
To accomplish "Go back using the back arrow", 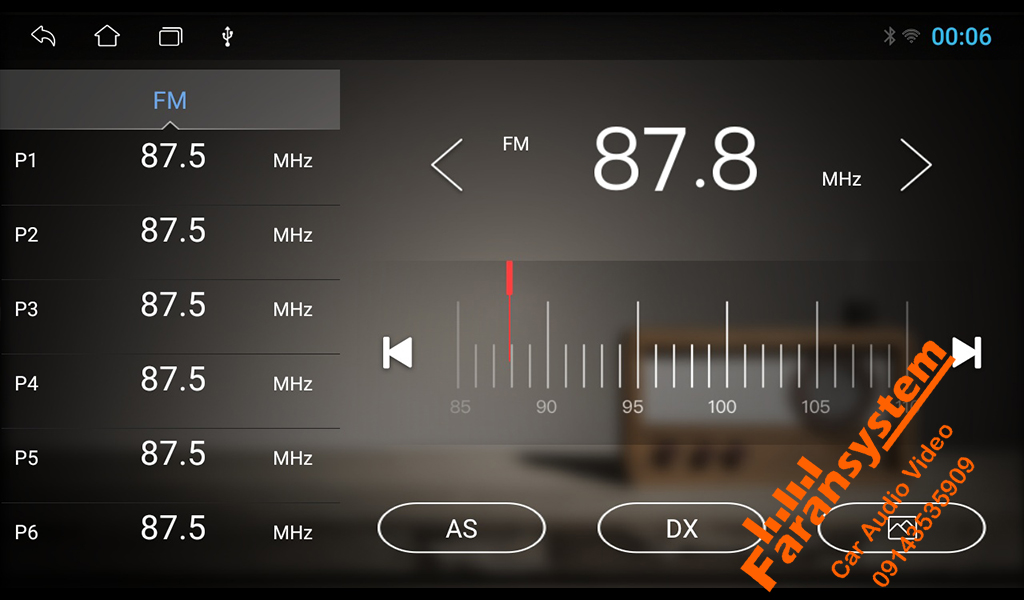I will pos(43,37).
